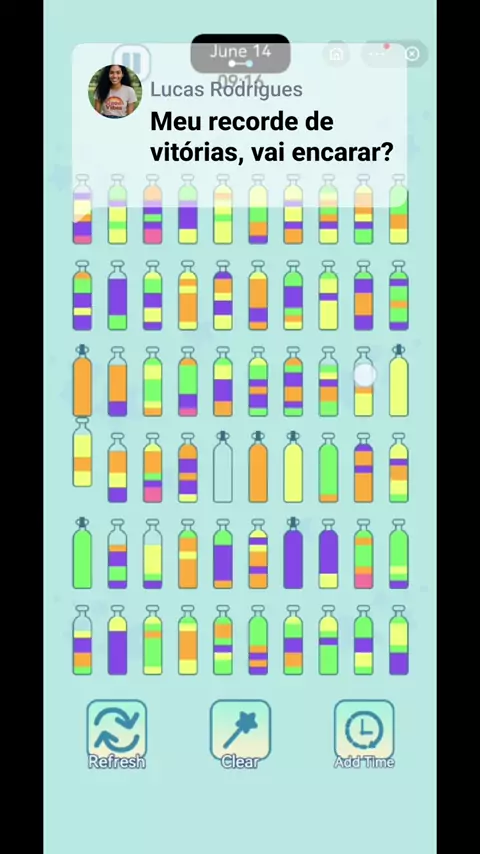Tap the Refresh power-up button
The height and width of the screenshot is (854, 480).
click(x=117, y=733)
